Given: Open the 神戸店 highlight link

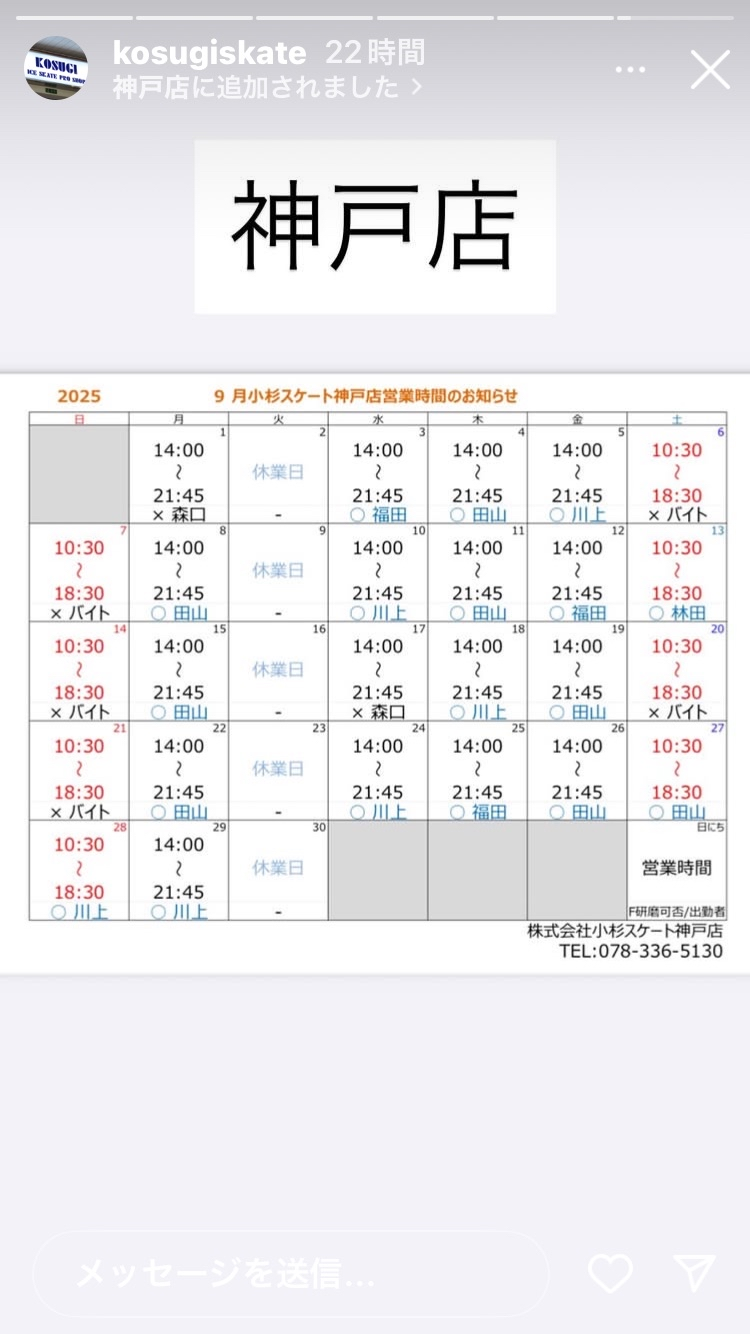Looking at the screenshot, I should [x=266, y=87].
